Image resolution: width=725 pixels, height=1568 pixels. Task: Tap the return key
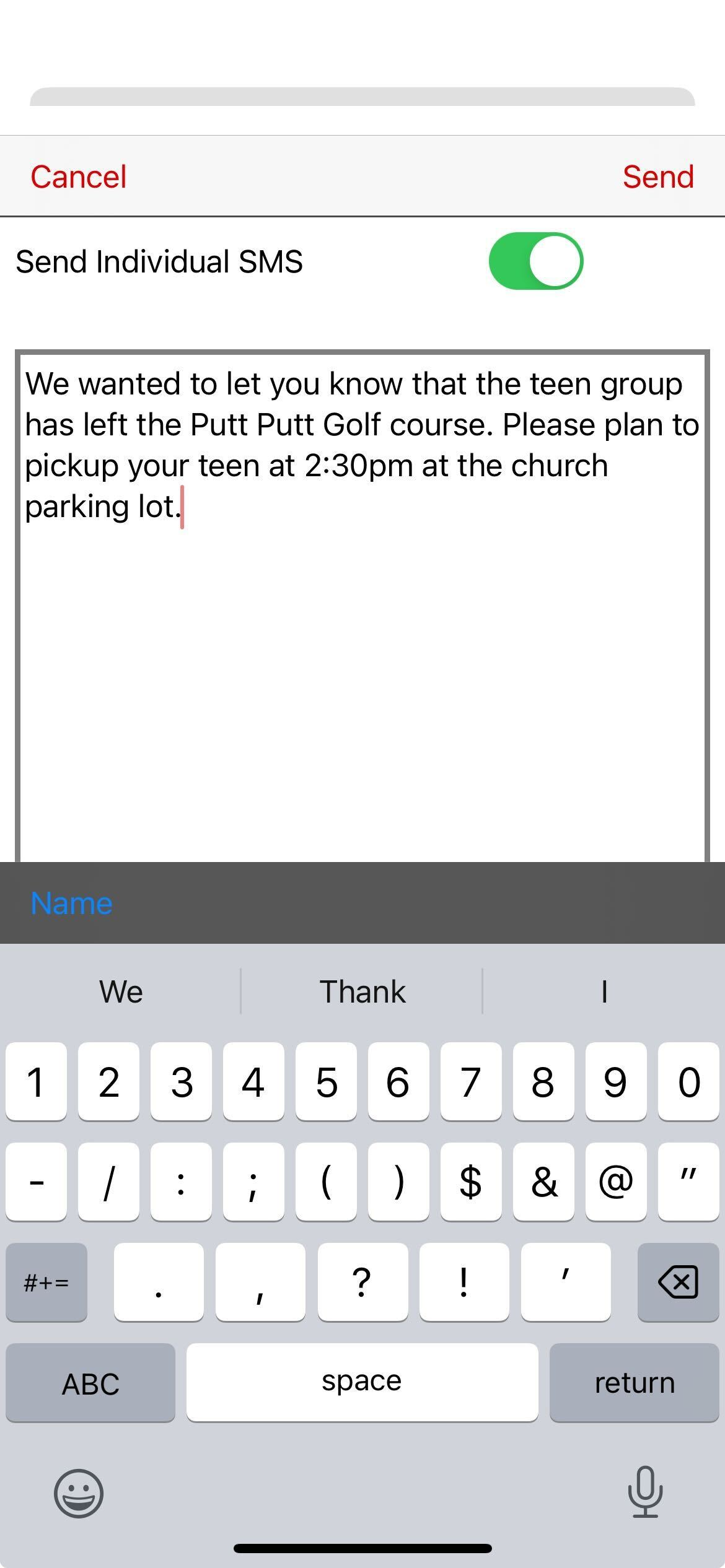pyautogui.click(x=634, y=1383)
